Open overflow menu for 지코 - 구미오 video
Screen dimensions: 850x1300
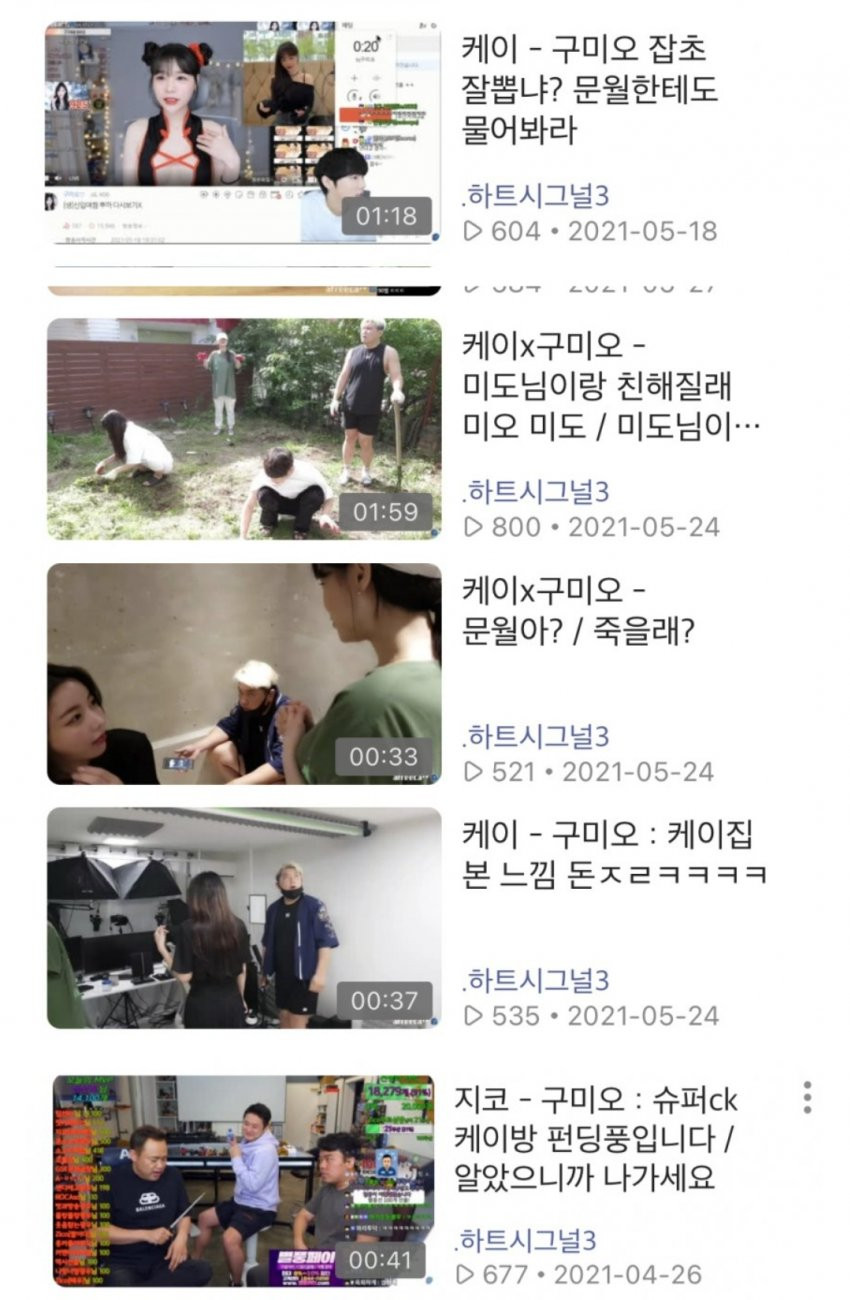coord(807,1097)
